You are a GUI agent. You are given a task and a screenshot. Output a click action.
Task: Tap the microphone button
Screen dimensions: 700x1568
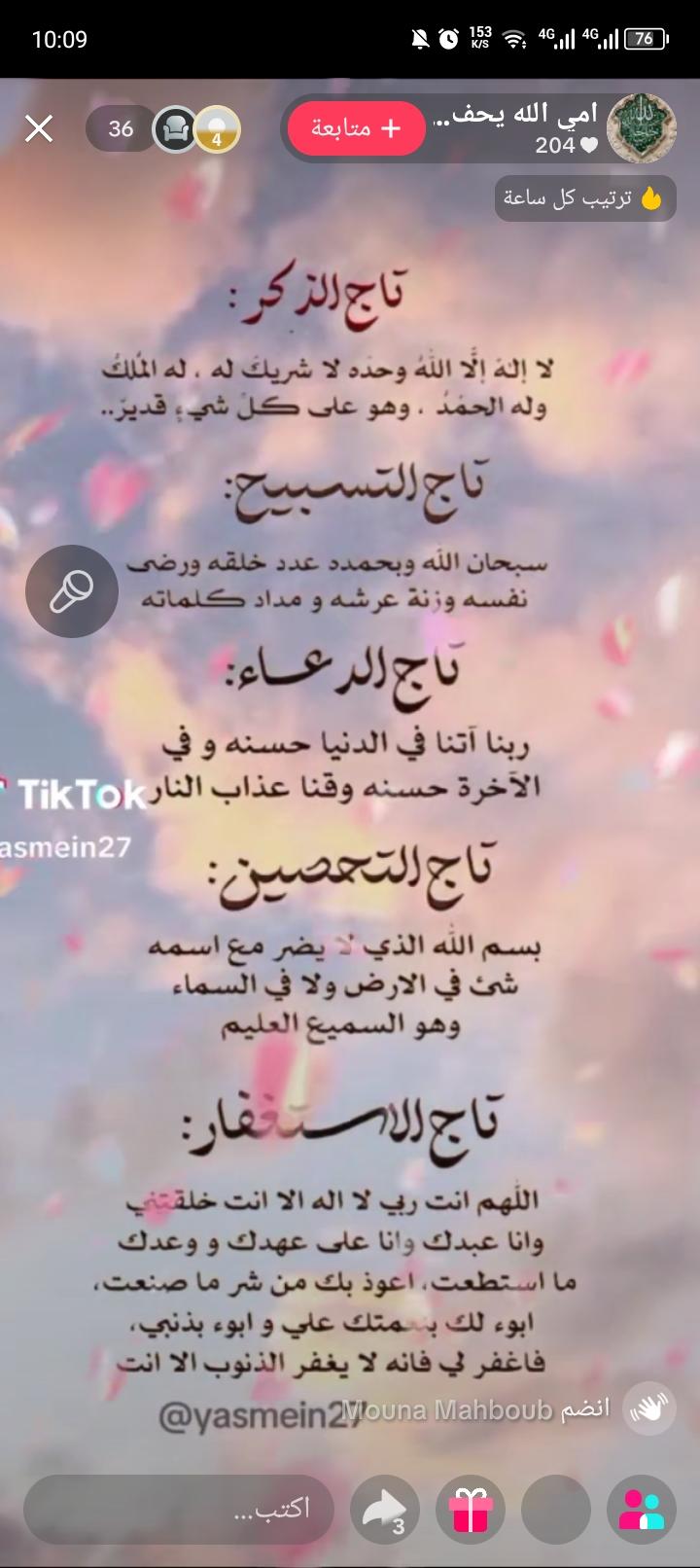(x=72, y=590)
